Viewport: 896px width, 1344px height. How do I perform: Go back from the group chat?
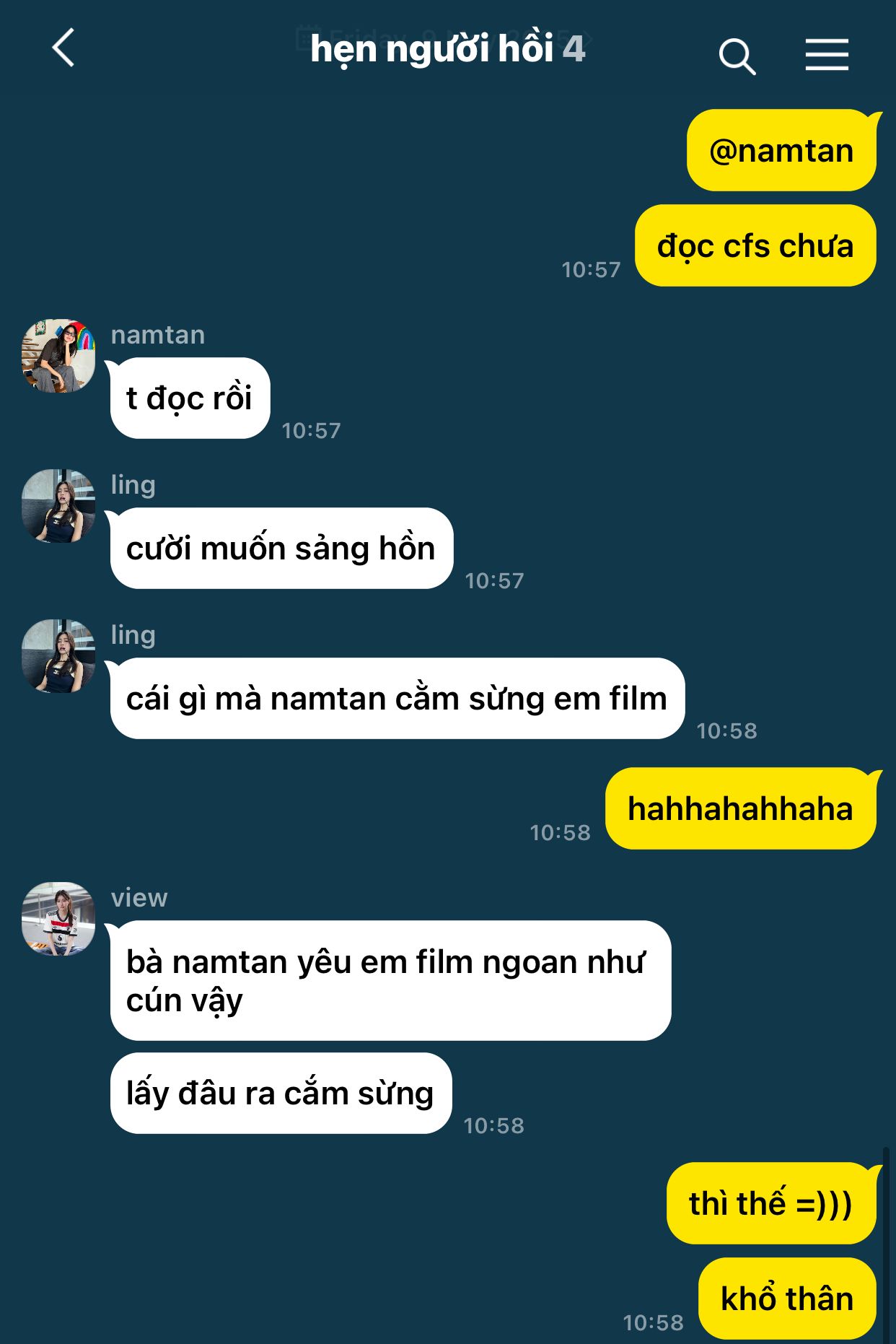click(x=63, y=48)
